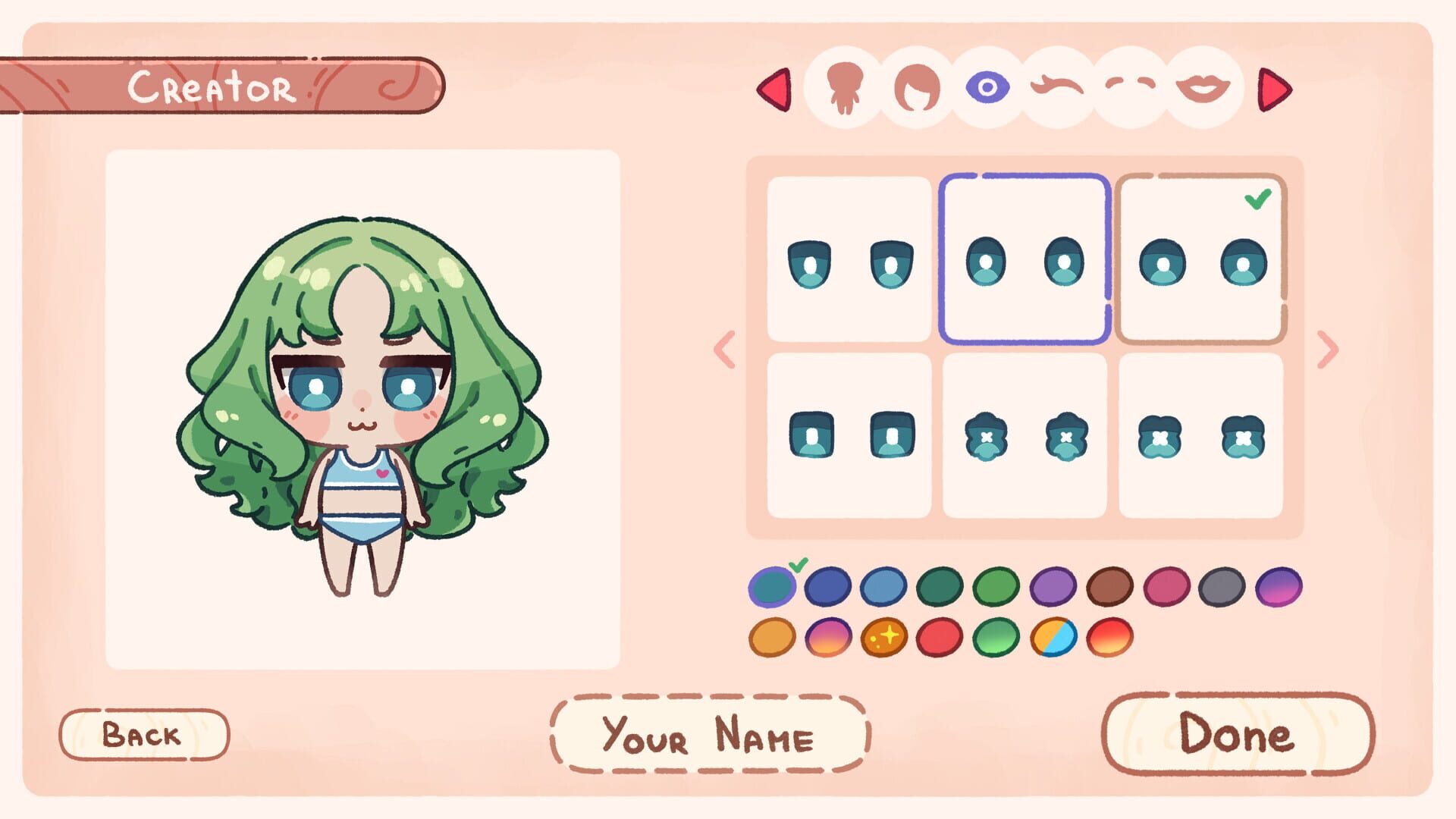
Task: Select the pink magenta eye color
Action: tap(1166, 586)
